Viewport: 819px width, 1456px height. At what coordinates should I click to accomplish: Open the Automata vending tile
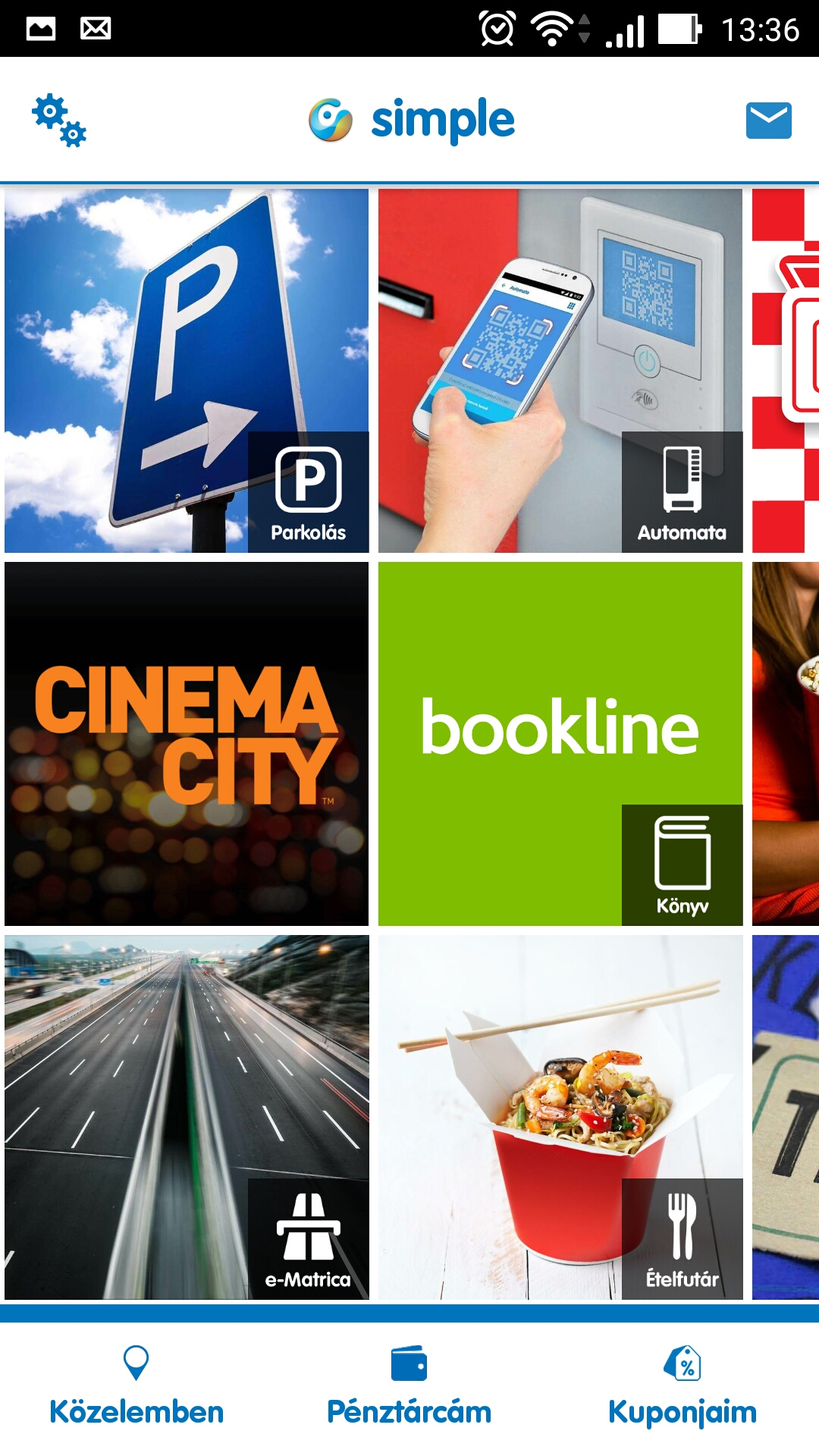click(x=560, y=370)
